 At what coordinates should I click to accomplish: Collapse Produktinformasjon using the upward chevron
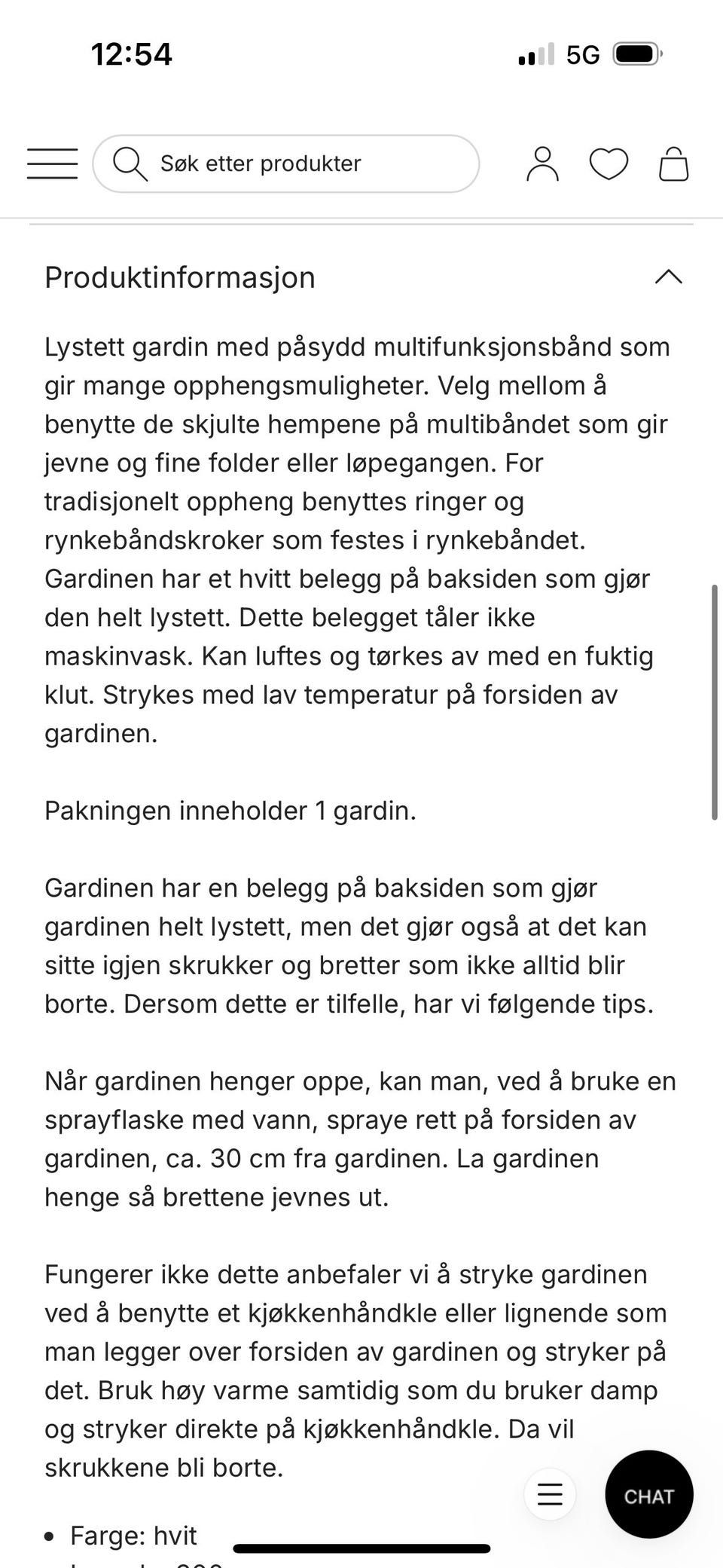(667, 277)
